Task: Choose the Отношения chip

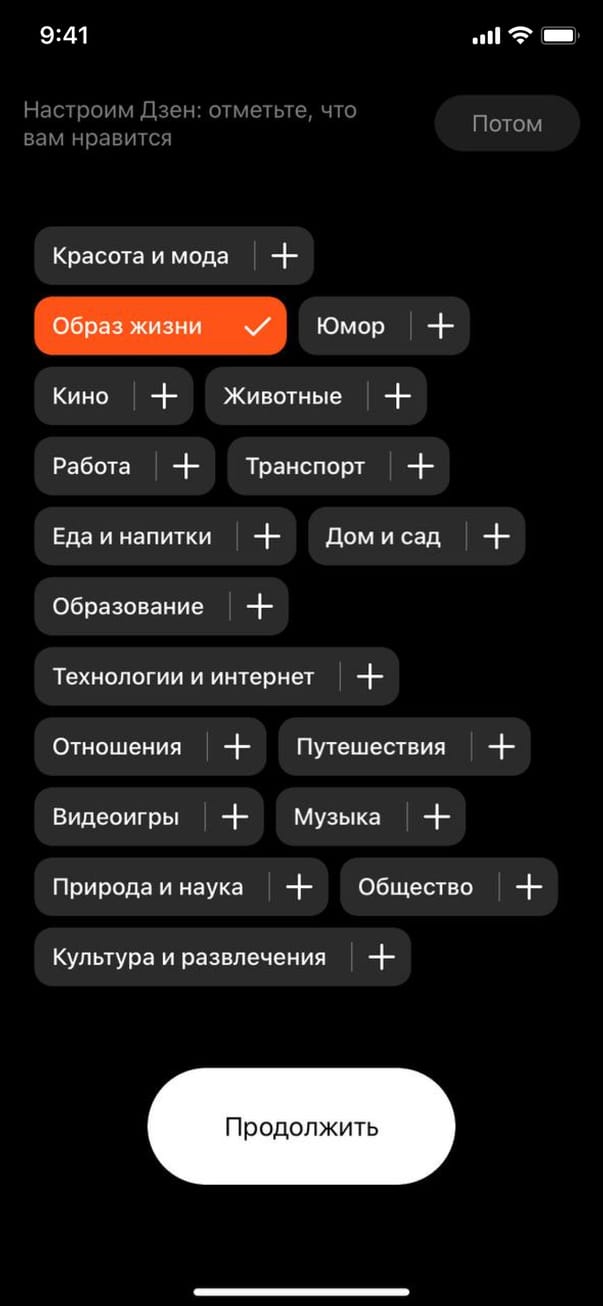Action: point(150,747)
